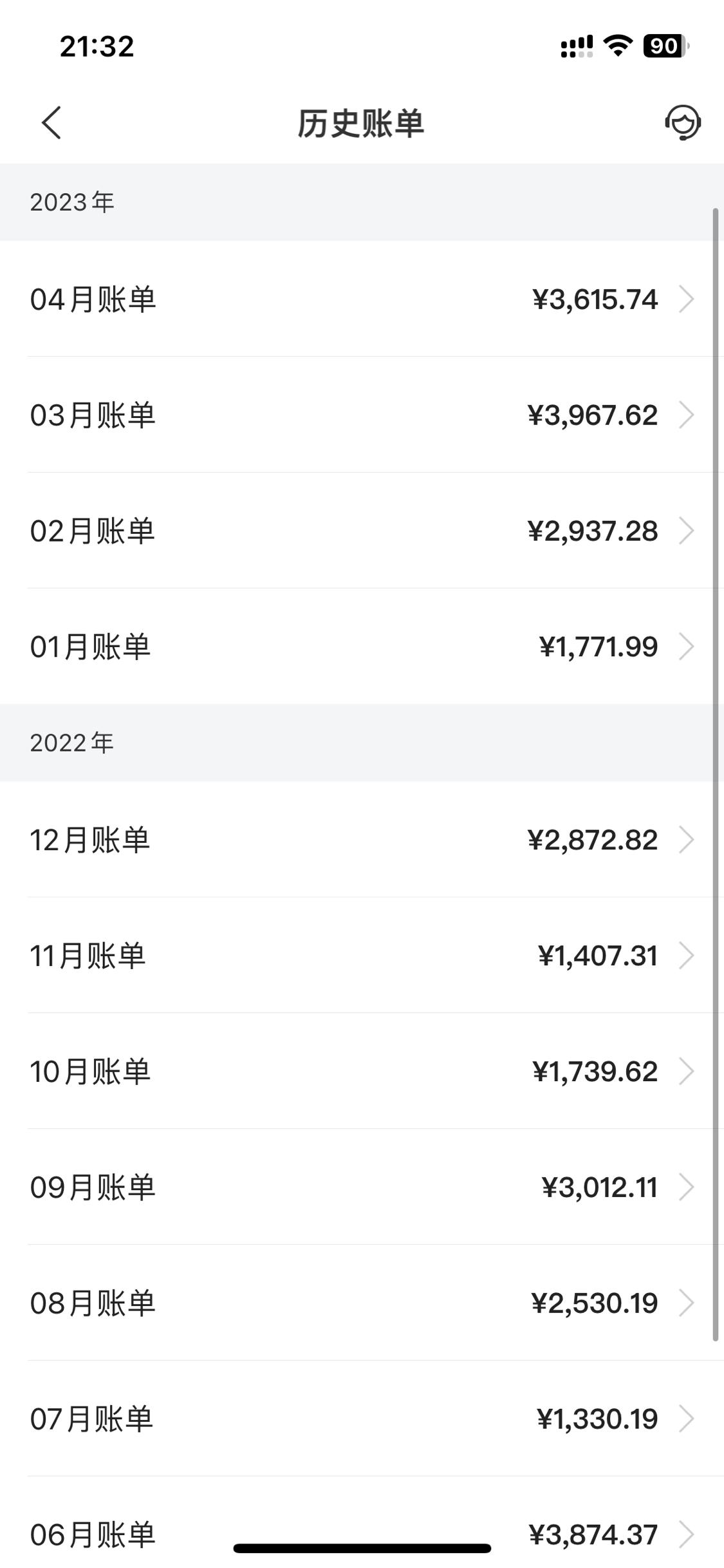Open the 07月账单 entry
This screenshot has width=724, height=1568.
tap(362, 1419)
